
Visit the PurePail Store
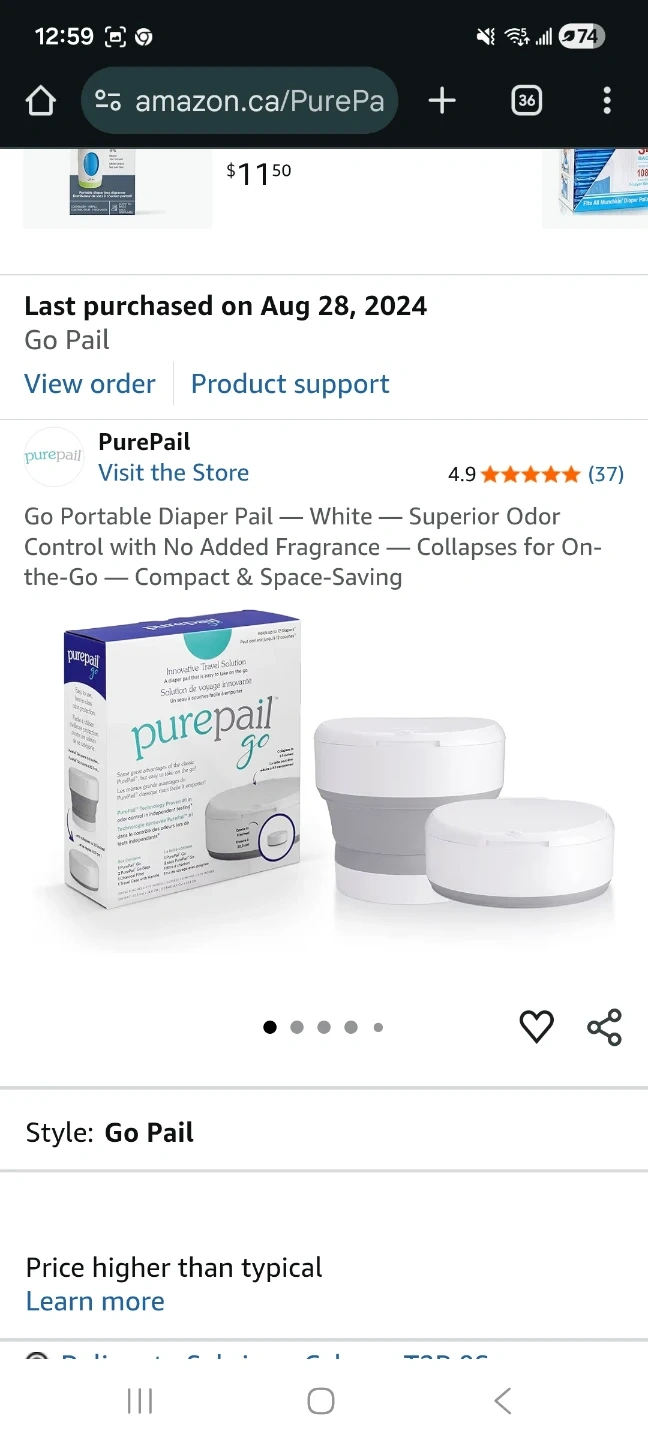point(173,473)
